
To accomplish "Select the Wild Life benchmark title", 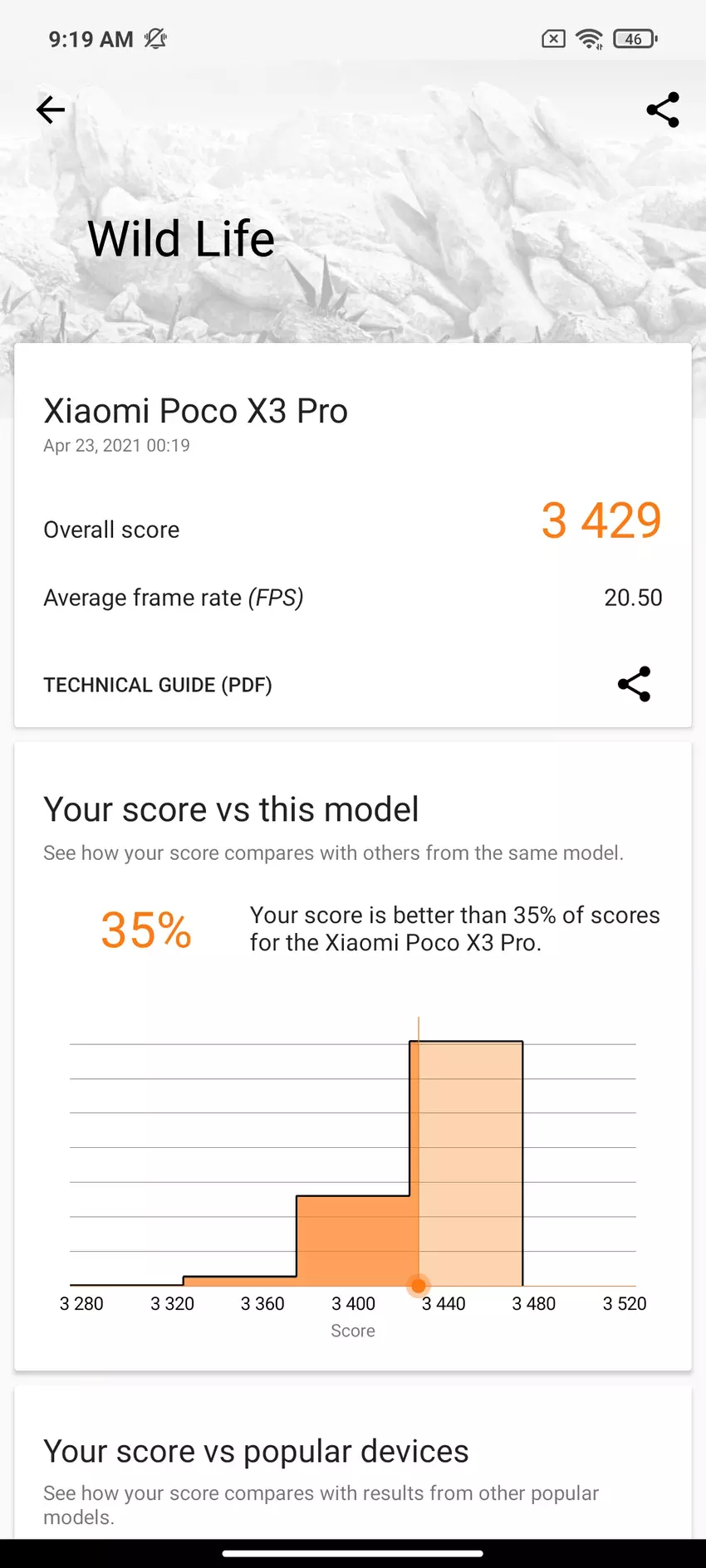I will [x=180, y=238].
